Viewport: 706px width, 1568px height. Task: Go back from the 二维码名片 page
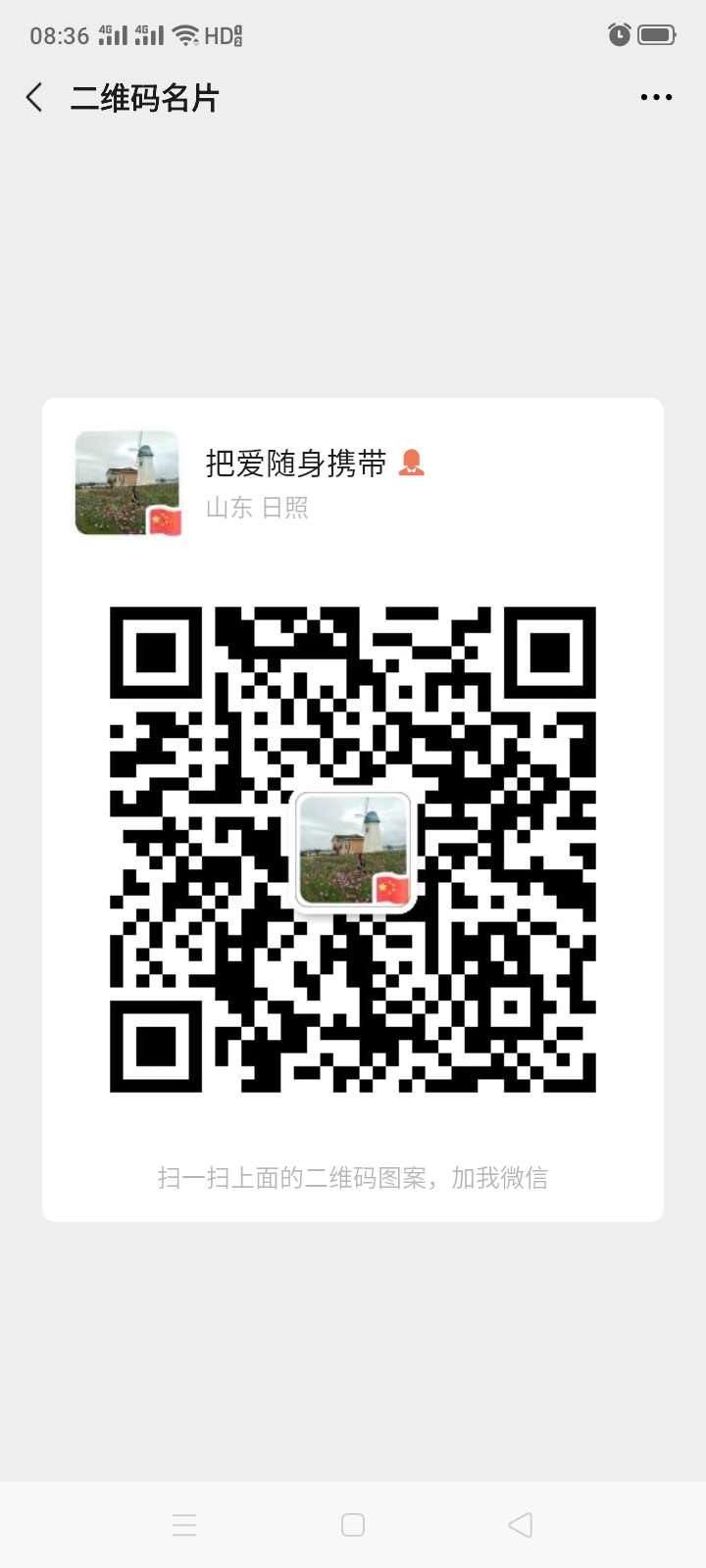click(x=35, y=97)
